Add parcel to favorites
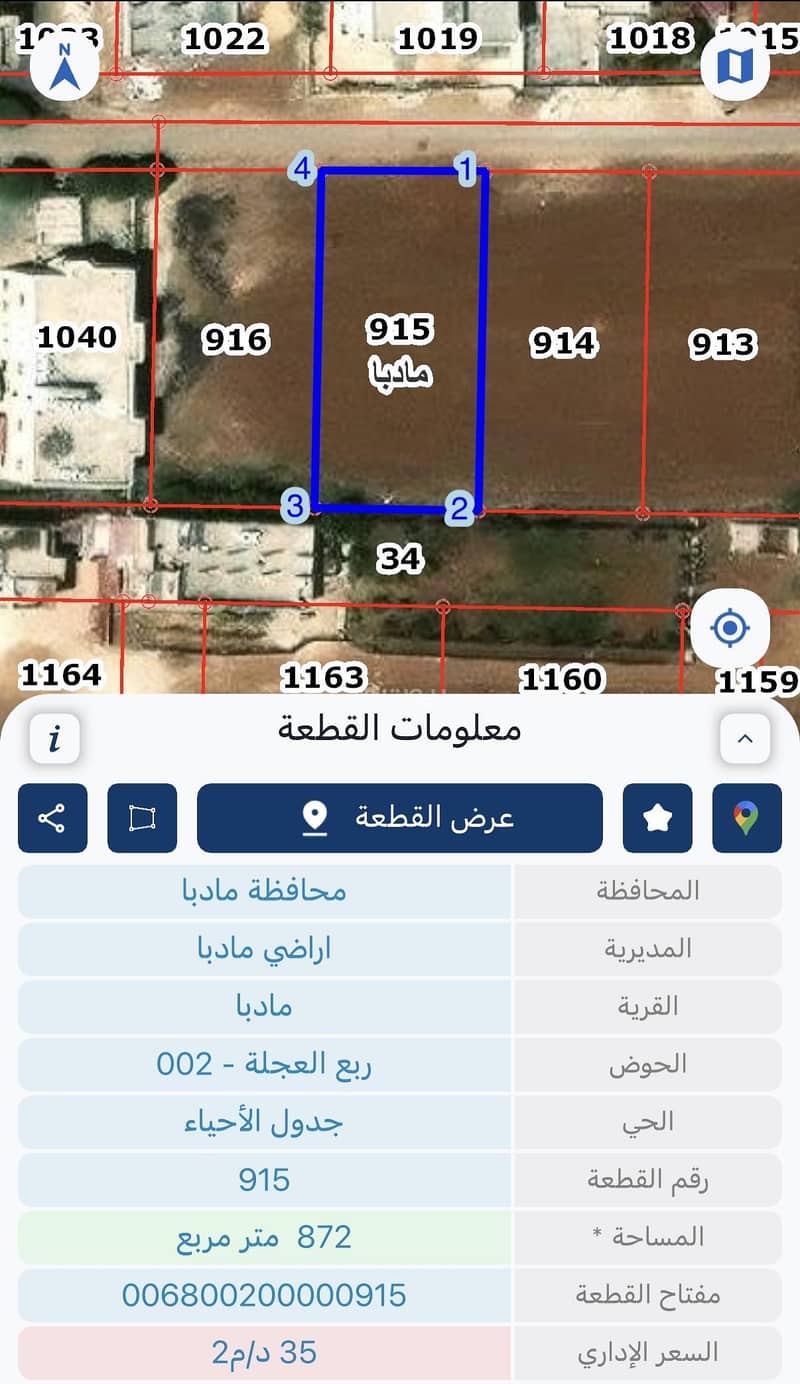 [657, 818]
